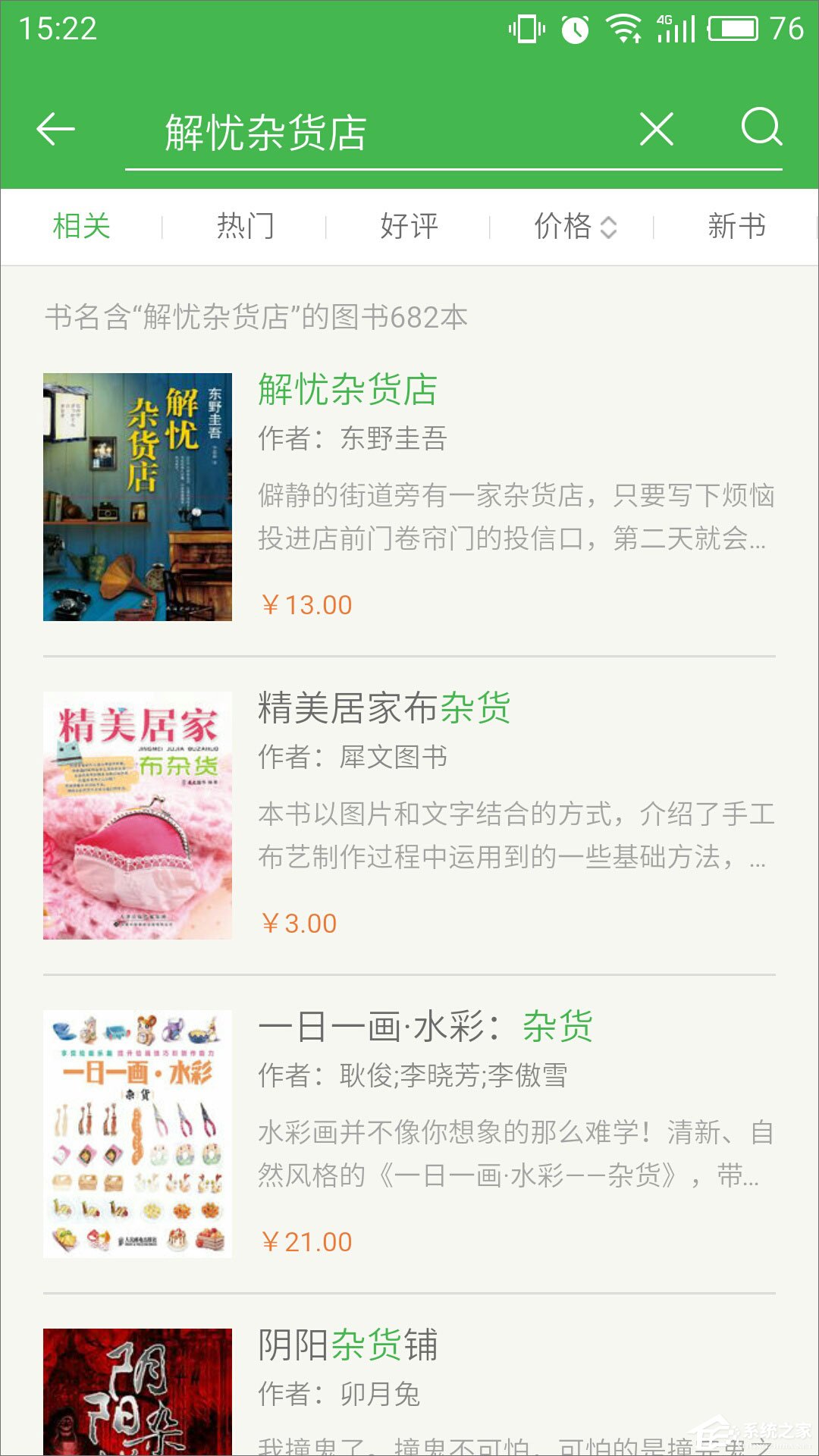Go back using the arrow icon
The width and height of the screenshot is (819, 1456).
pyautogui.click(x=56, y=129)
